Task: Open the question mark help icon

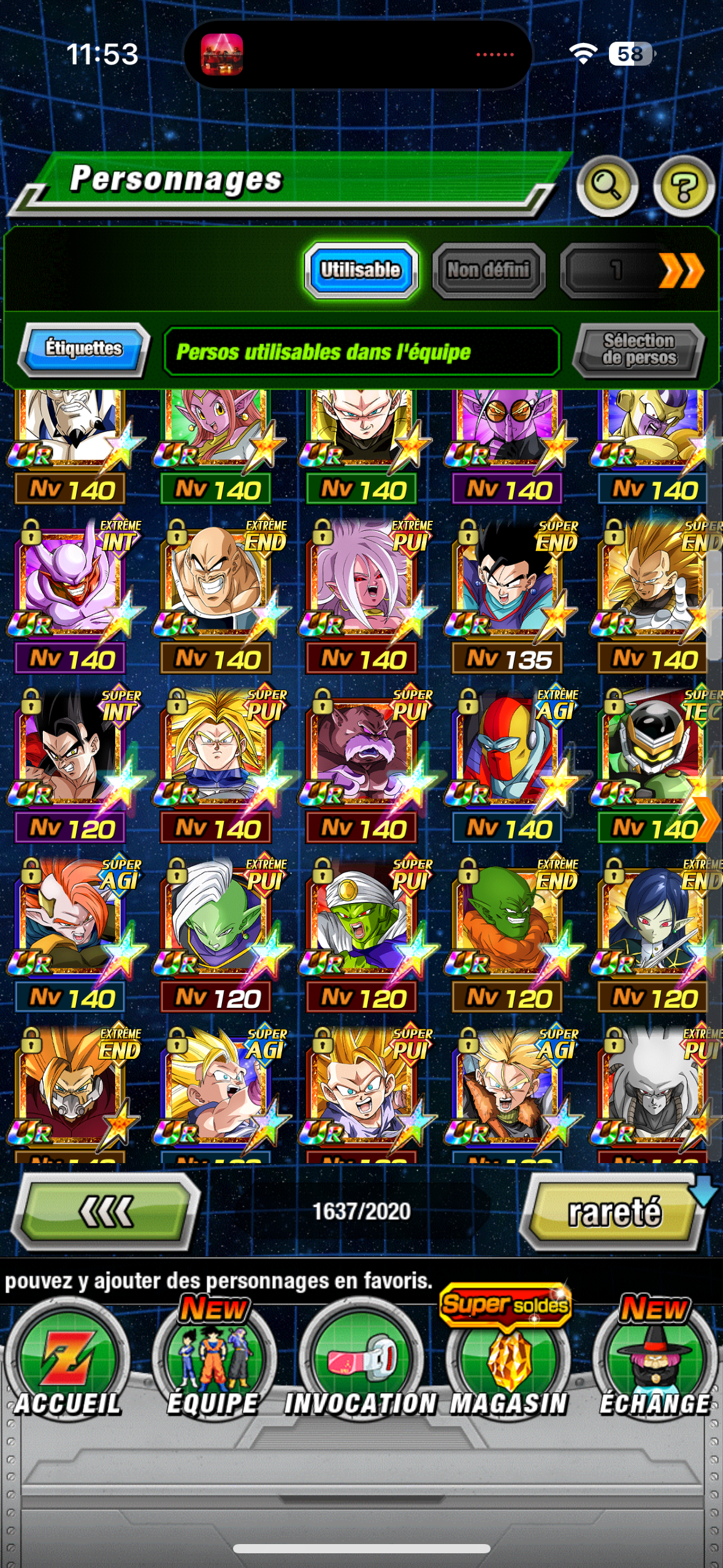Action: pos(683,186)
